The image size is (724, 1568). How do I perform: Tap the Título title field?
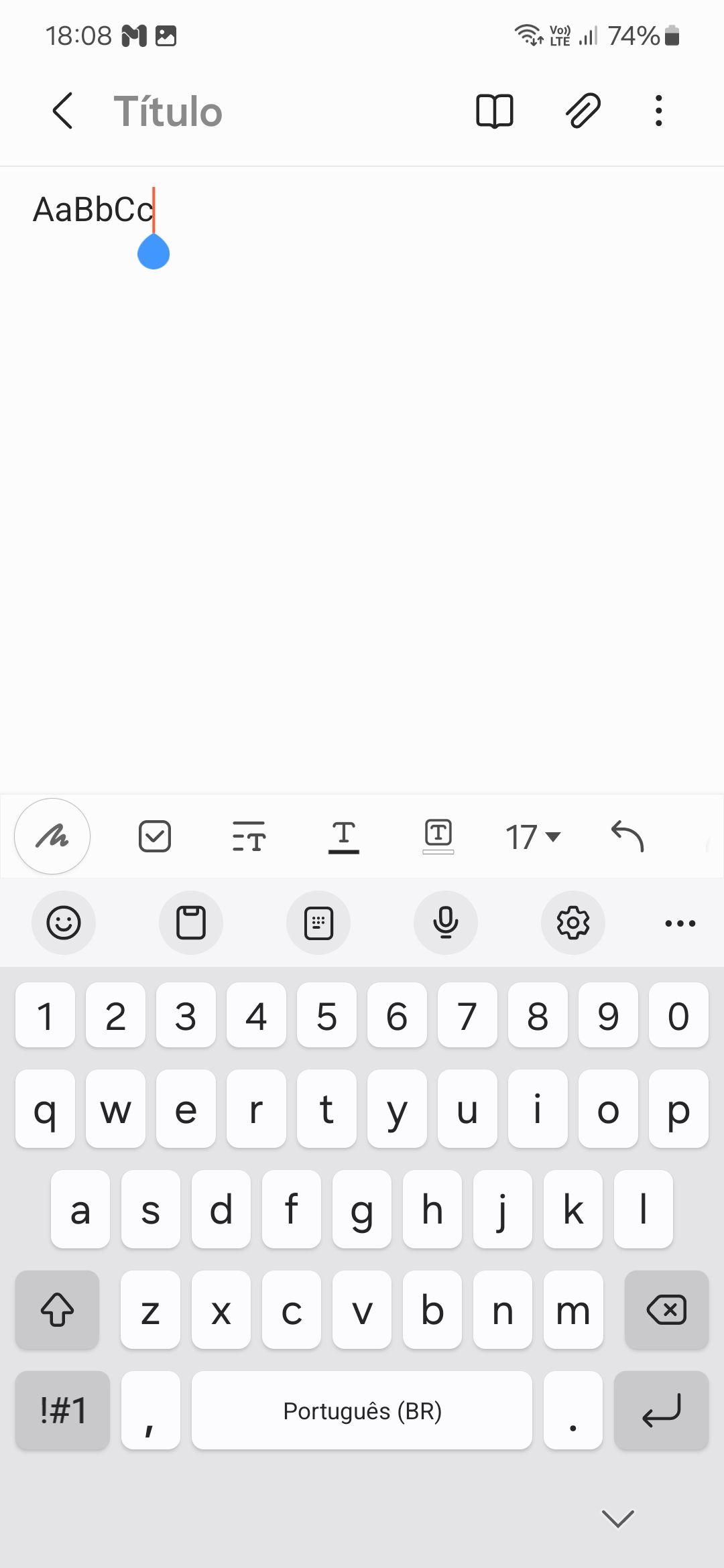[x=168, y=110]
